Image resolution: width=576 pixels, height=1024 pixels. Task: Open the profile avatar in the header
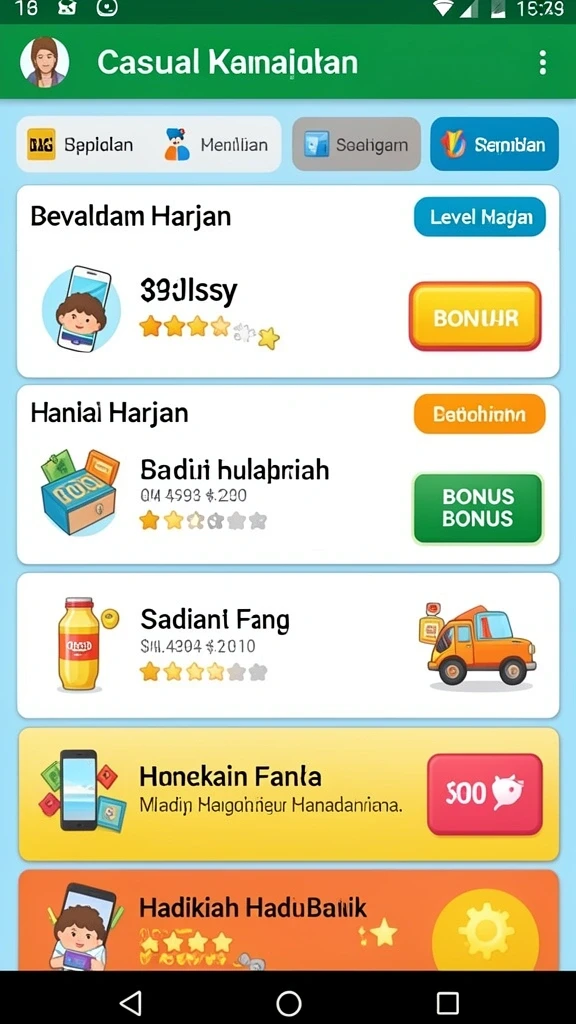(44, 62)
